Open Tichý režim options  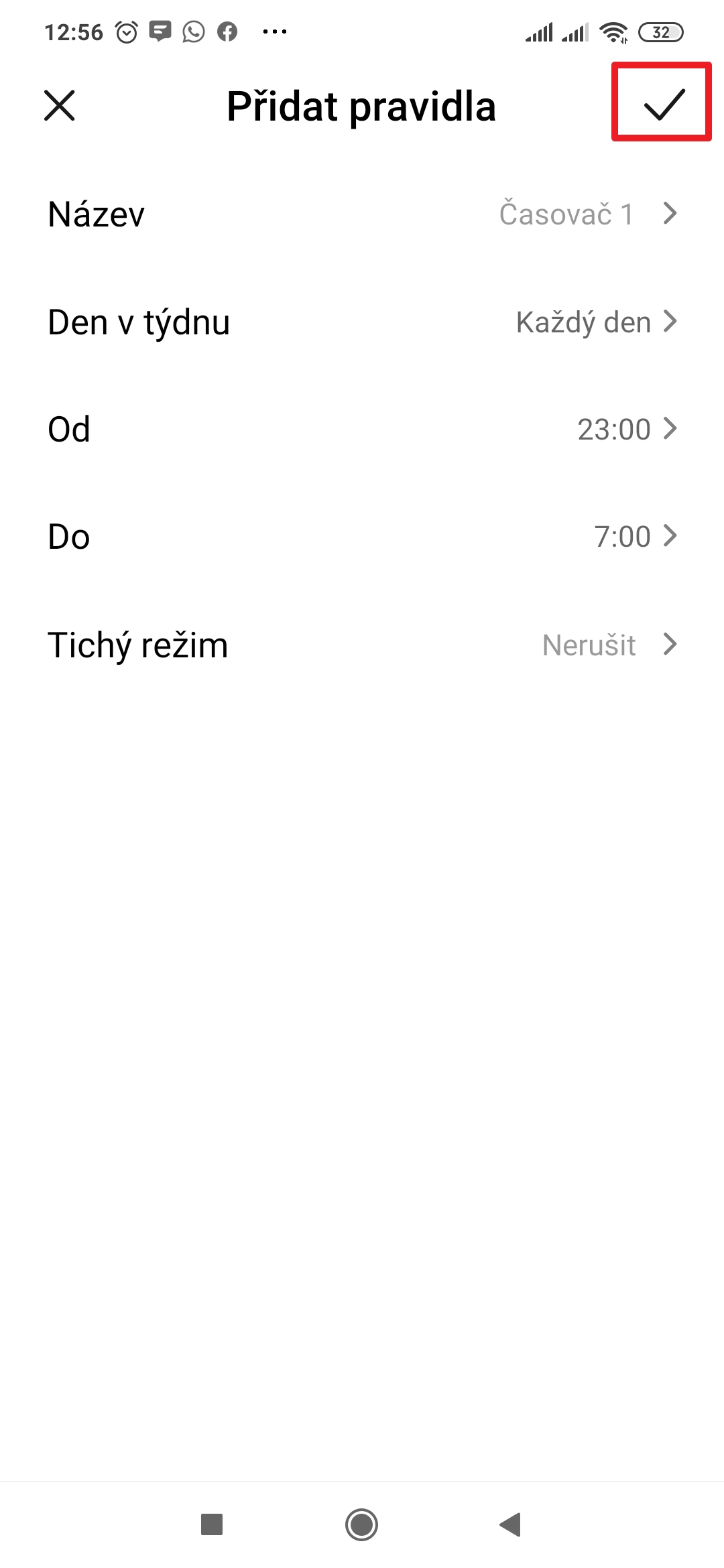362,645
